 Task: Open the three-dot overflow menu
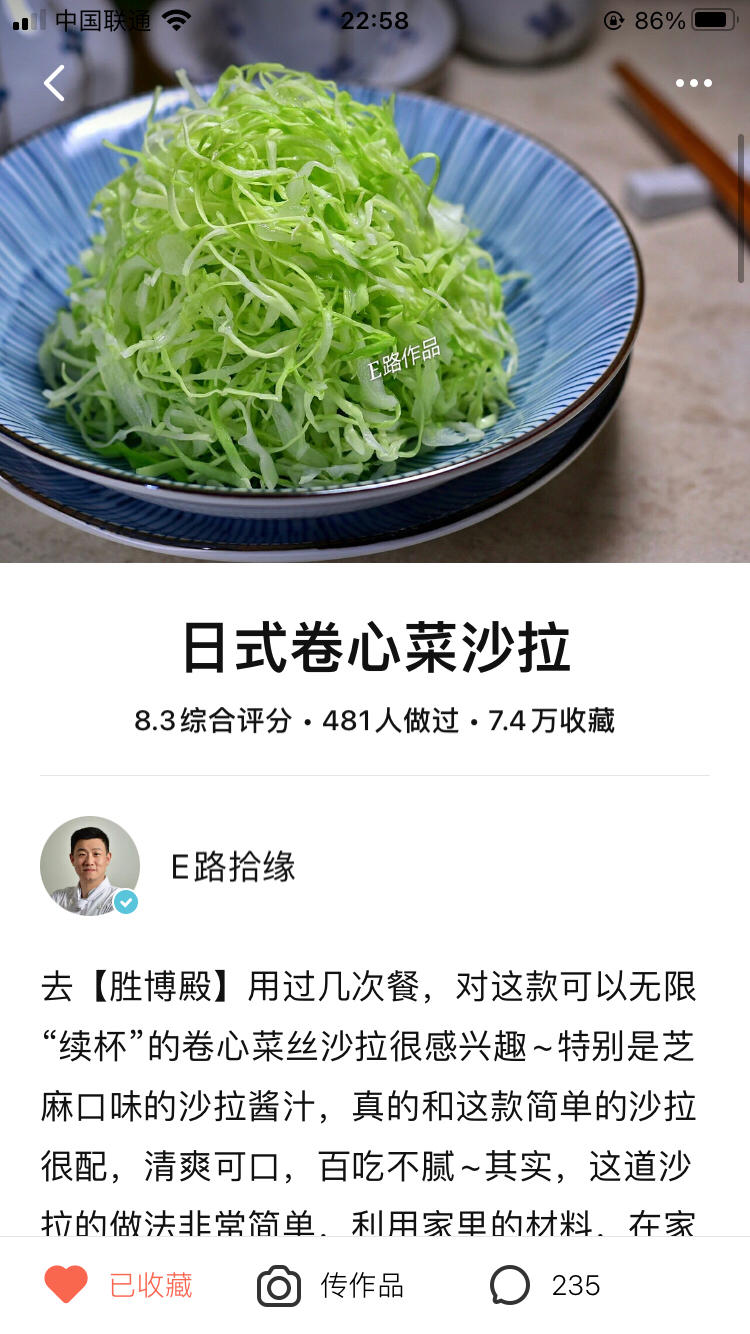click(x=693, y=83)
